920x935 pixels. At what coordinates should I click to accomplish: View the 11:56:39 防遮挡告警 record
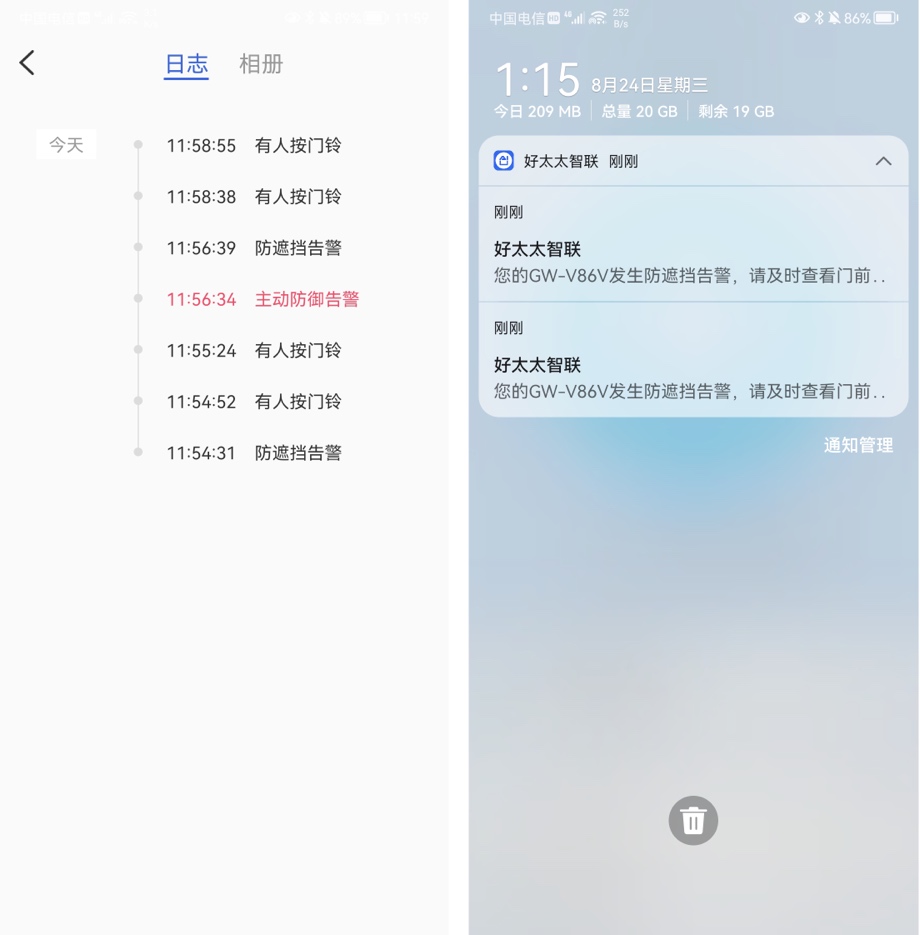click(254, 248)
